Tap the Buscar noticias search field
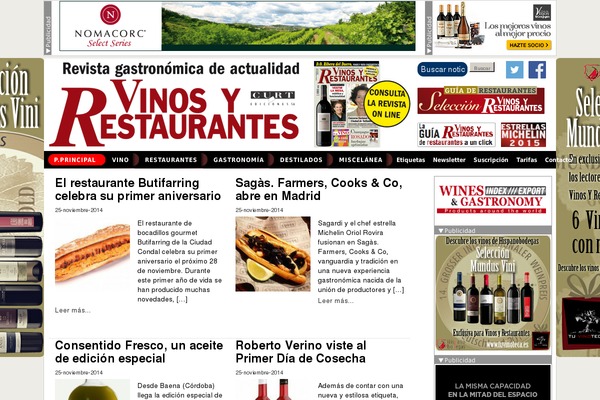This screenshot has width=600, height=400. tap(442, 69)
